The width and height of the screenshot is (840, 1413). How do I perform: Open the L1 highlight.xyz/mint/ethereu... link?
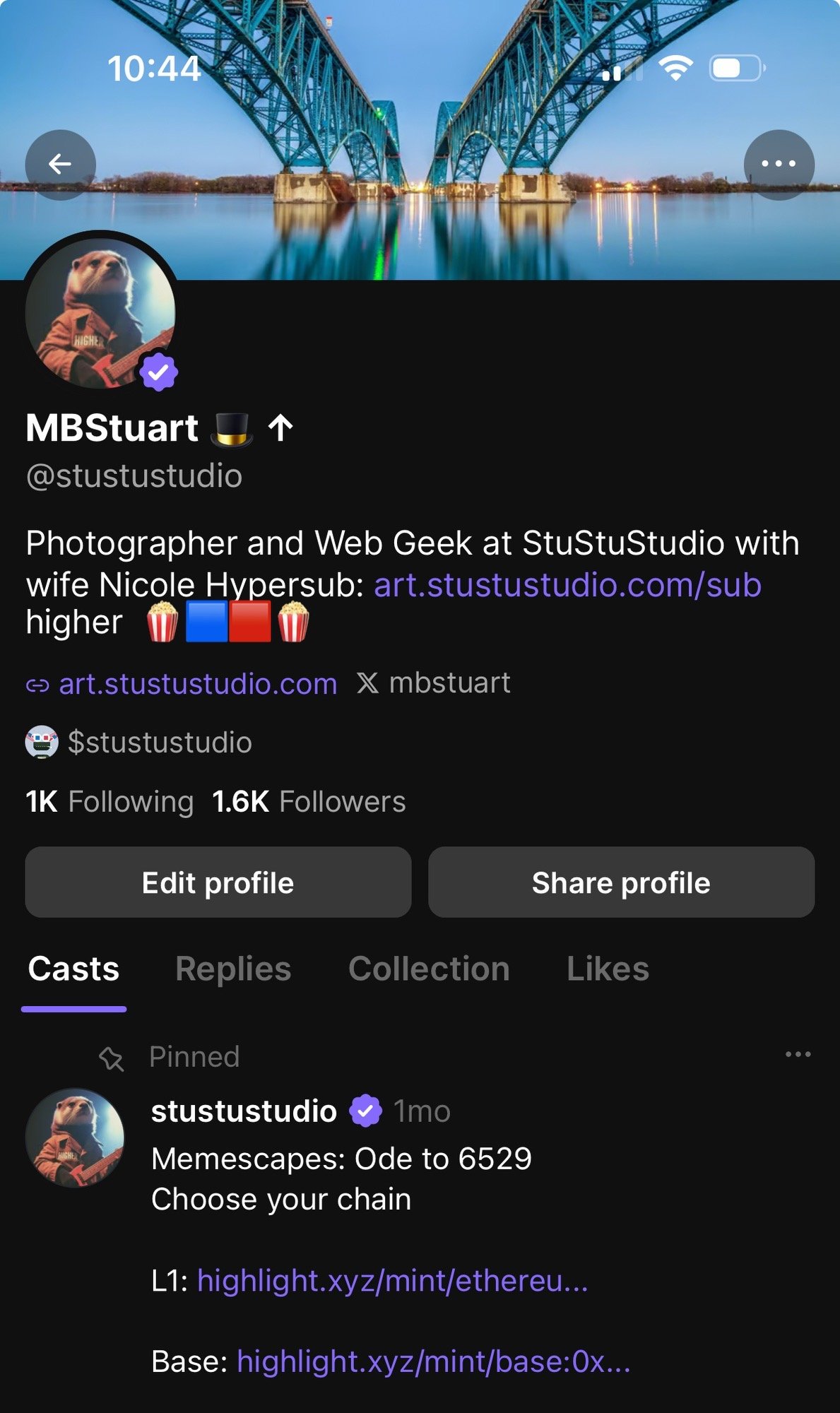[392, 1281]
